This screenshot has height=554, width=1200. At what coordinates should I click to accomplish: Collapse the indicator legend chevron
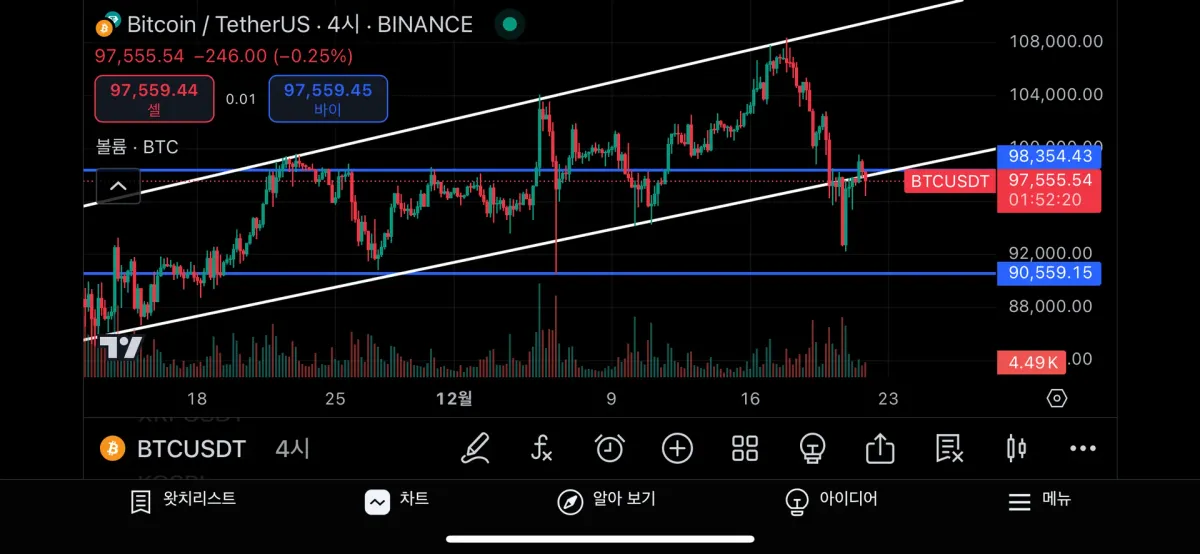118,185
